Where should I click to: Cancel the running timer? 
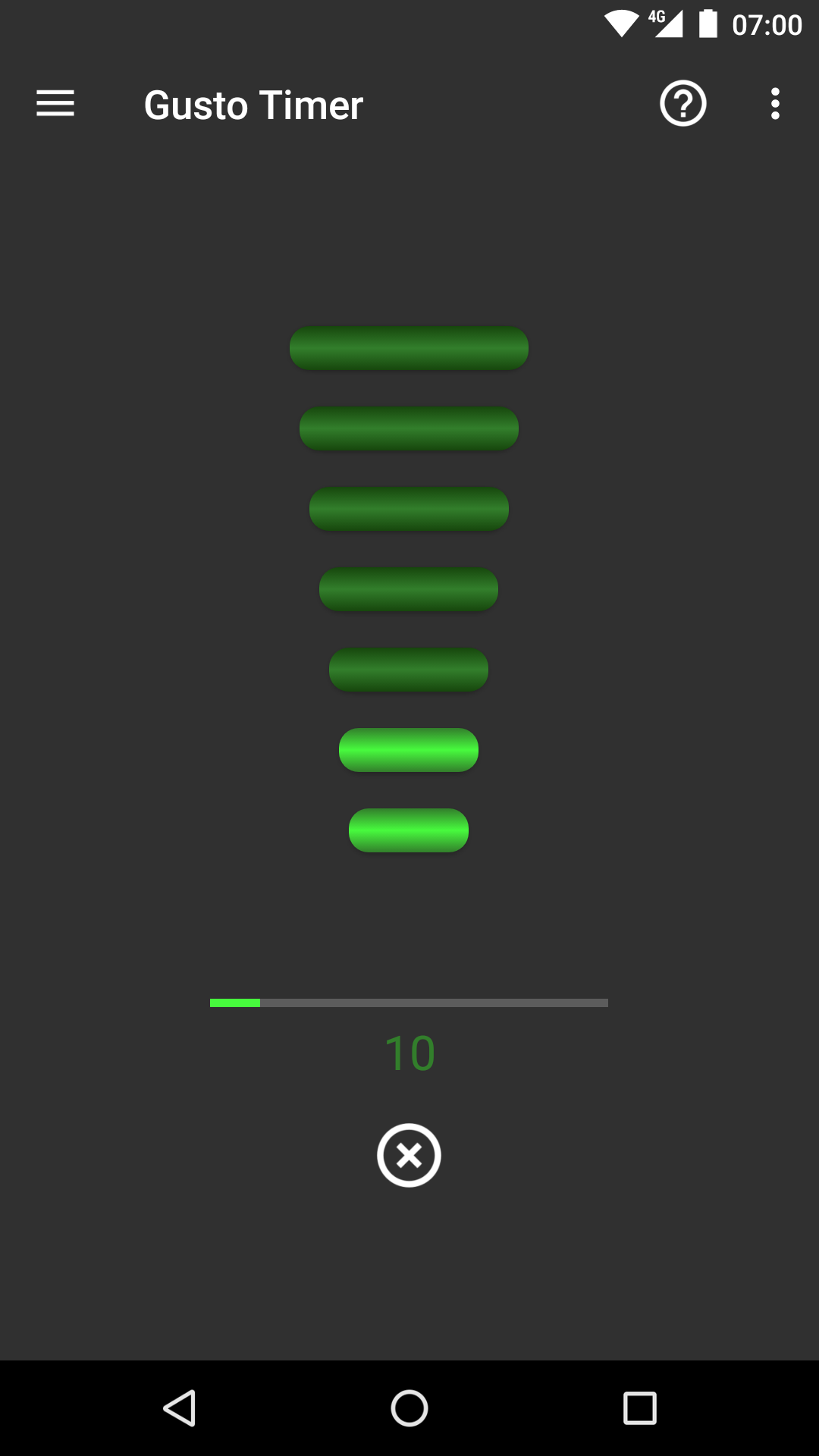(409, 1156)
